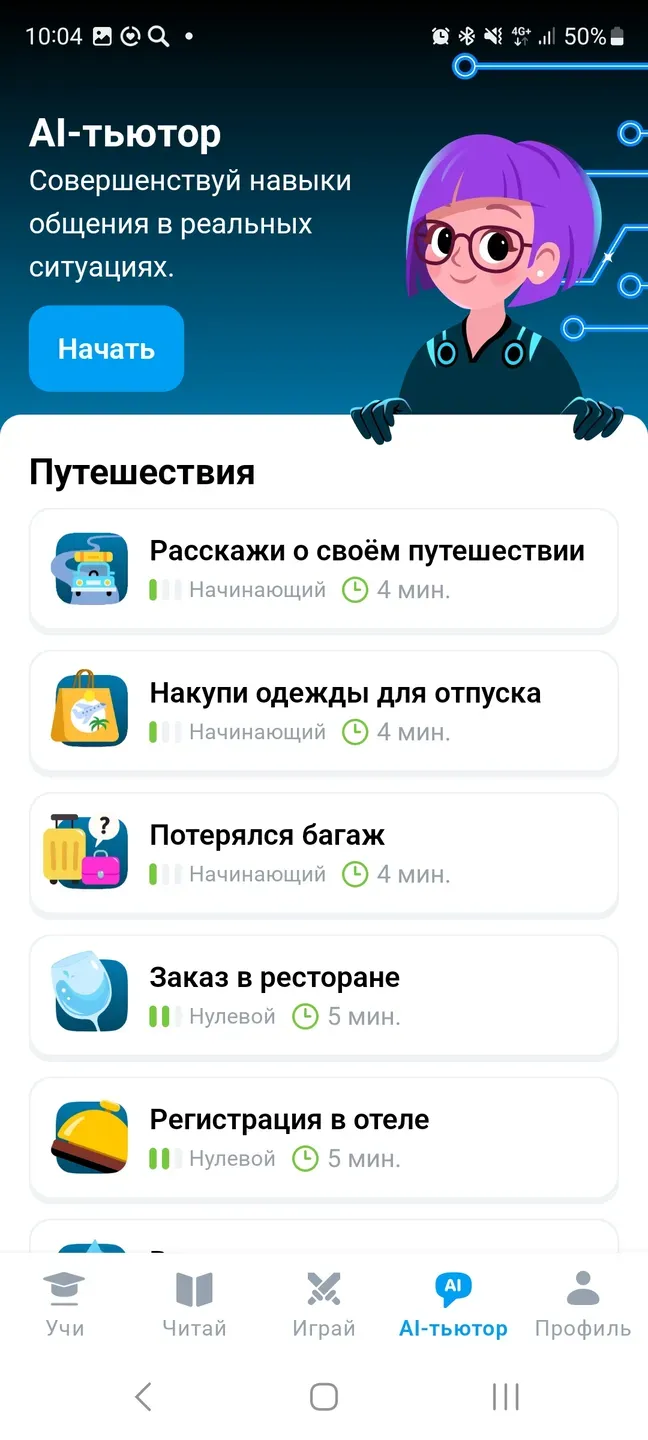648x1440 pixels.
Task: Go back with the system back button
Action: (143, 1396)
